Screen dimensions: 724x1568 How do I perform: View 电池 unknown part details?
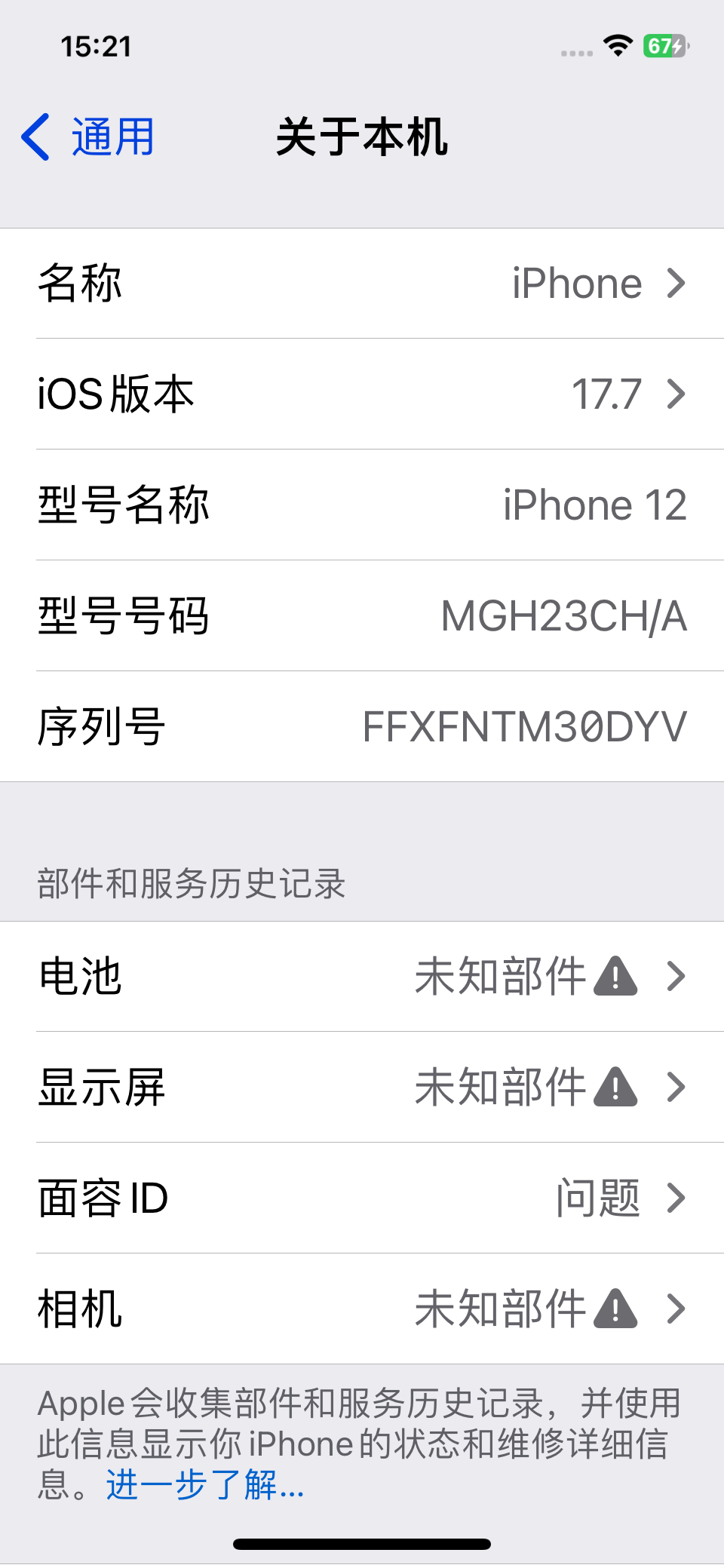pos(362,977)
